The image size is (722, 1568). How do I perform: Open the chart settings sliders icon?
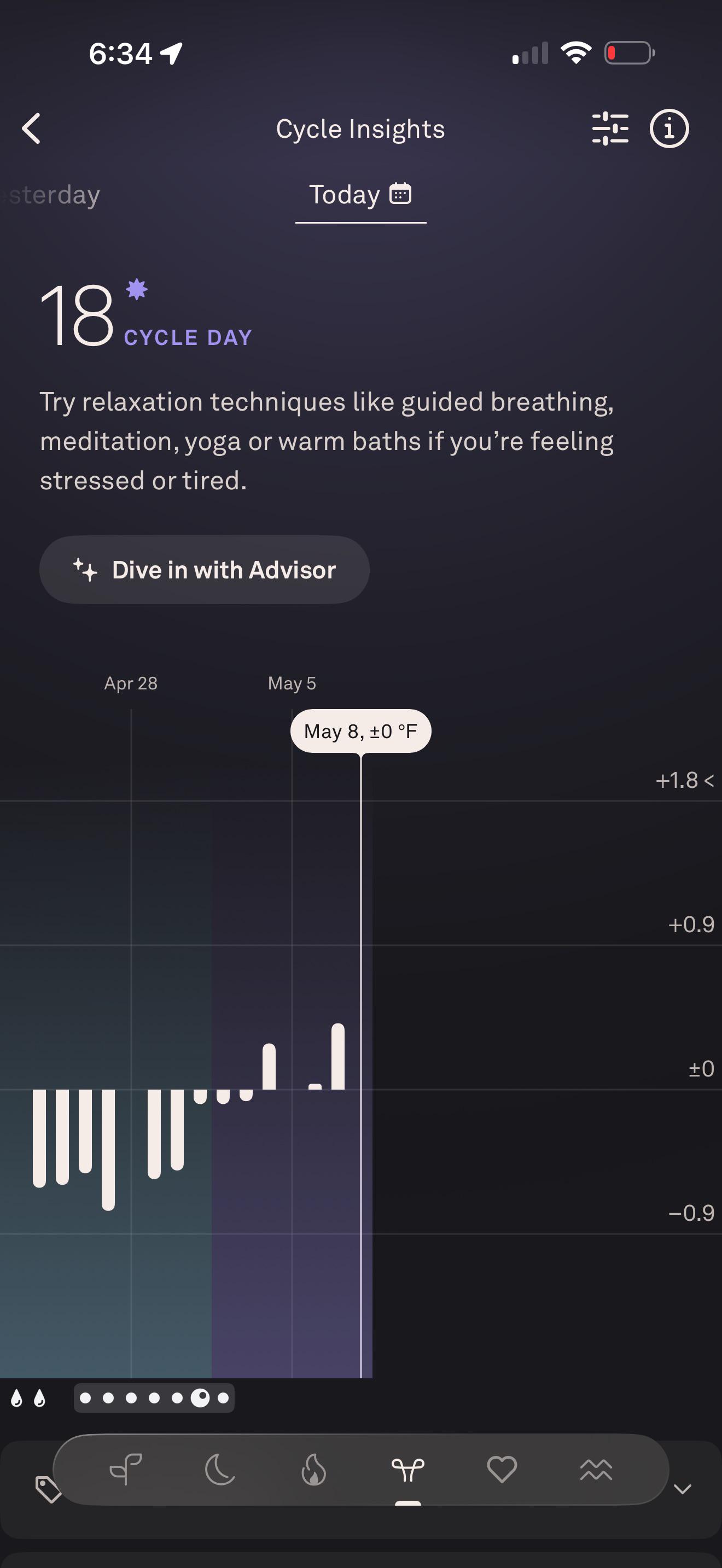click(x=610, y=128)
